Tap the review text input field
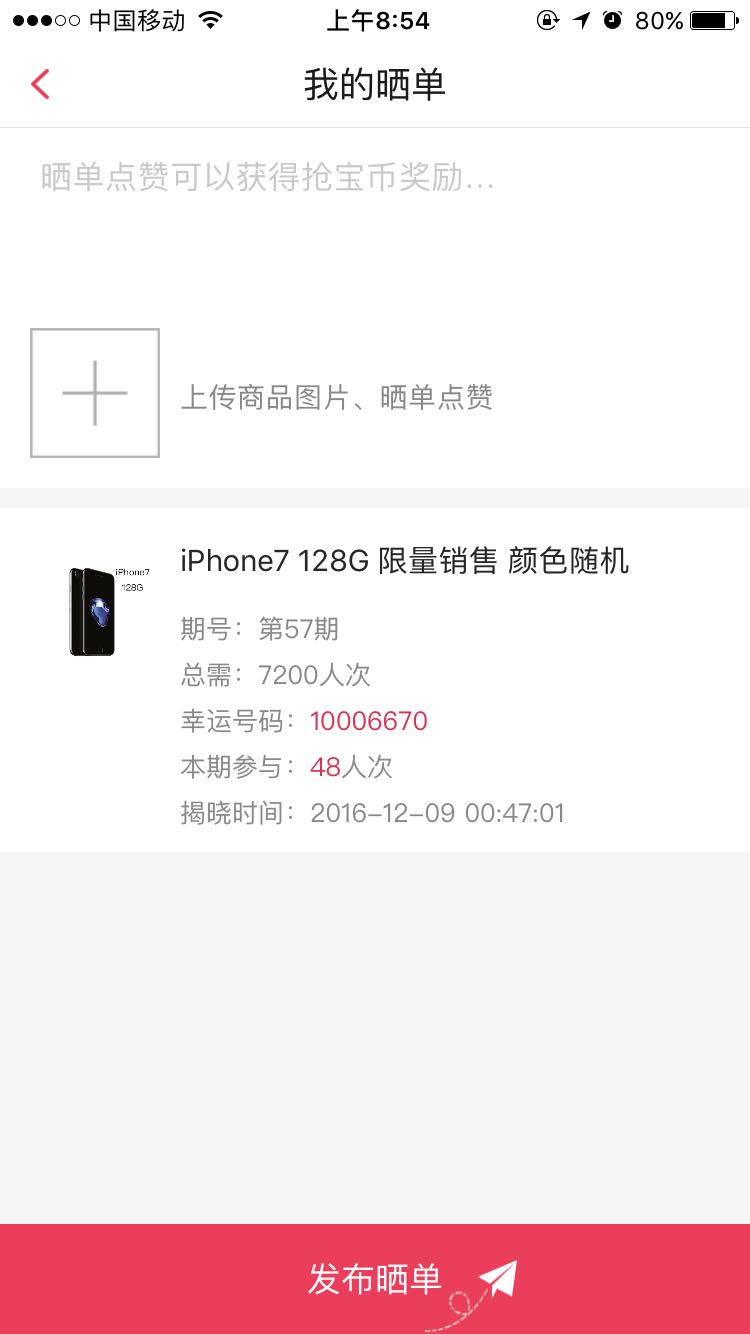The height and width of the screenshot is (1334, 750). coord(375,218)
